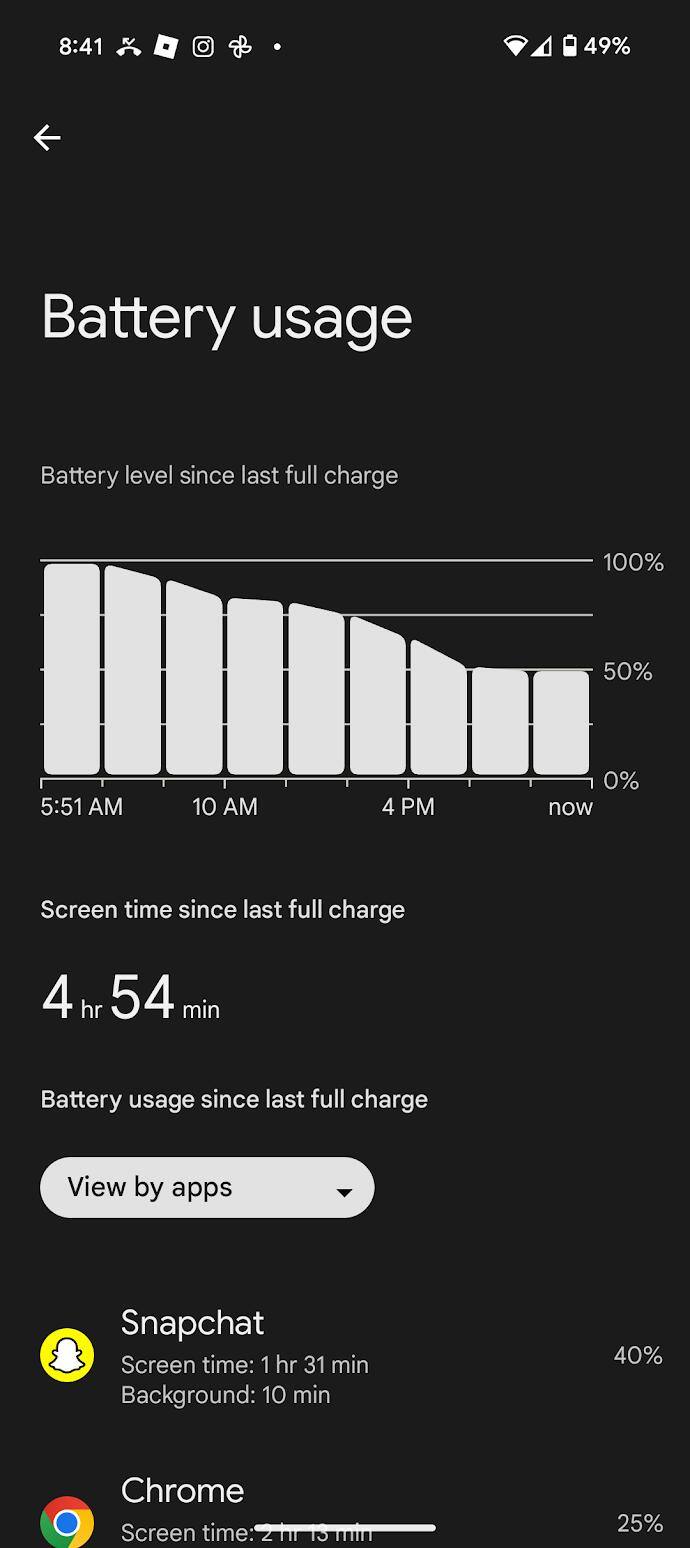Go back from Battery usage
This screenshot has width=690, height=1548.
tap(47, 138)
